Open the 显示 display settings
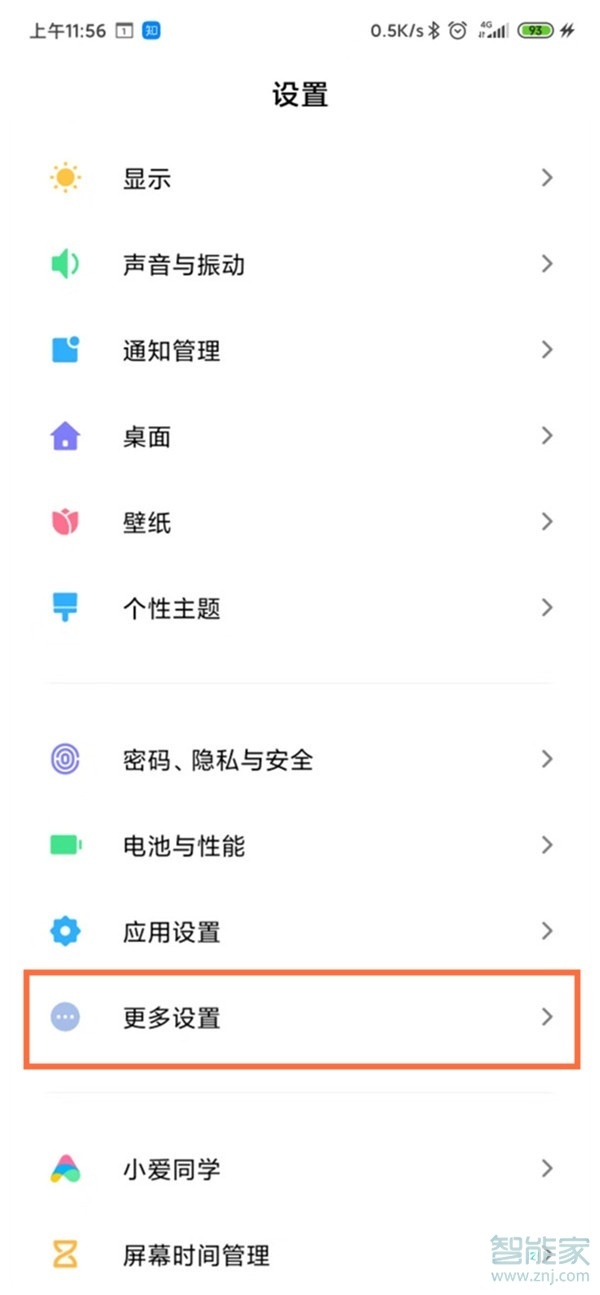The image size is (600, 1295). [x=300, y=179]
